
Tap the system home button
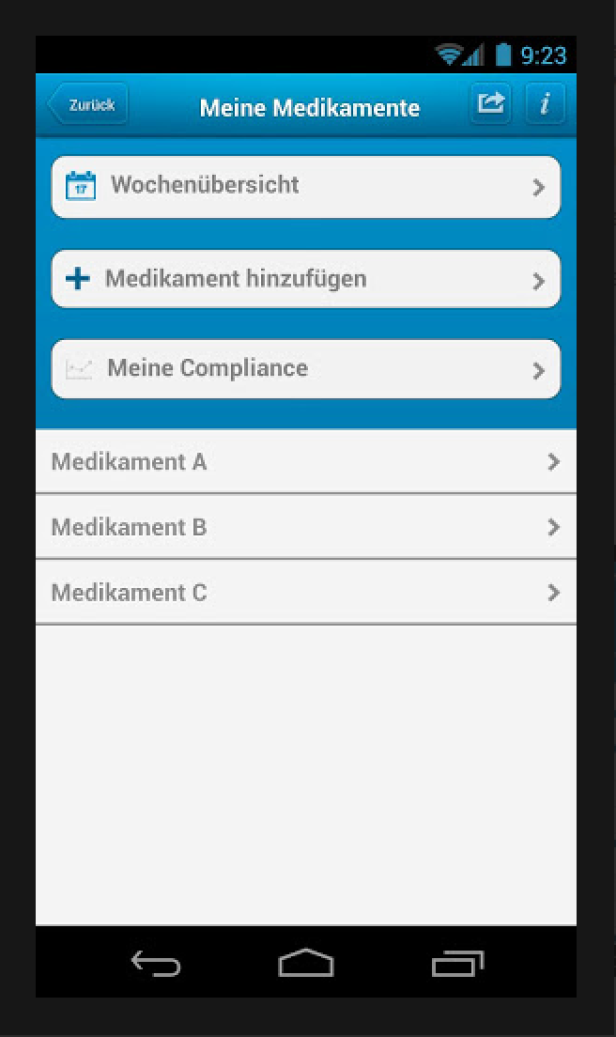coord(305,962)
